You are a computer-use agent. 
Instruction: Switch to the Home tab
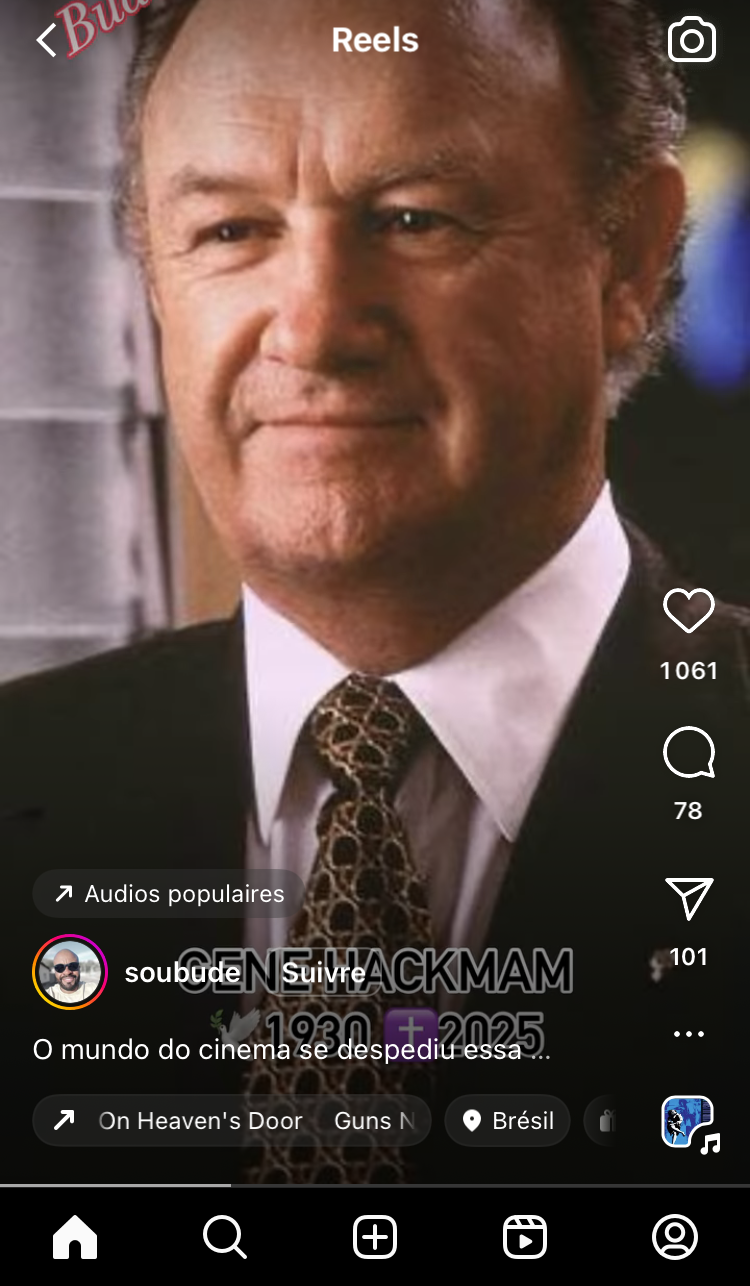75,1238
